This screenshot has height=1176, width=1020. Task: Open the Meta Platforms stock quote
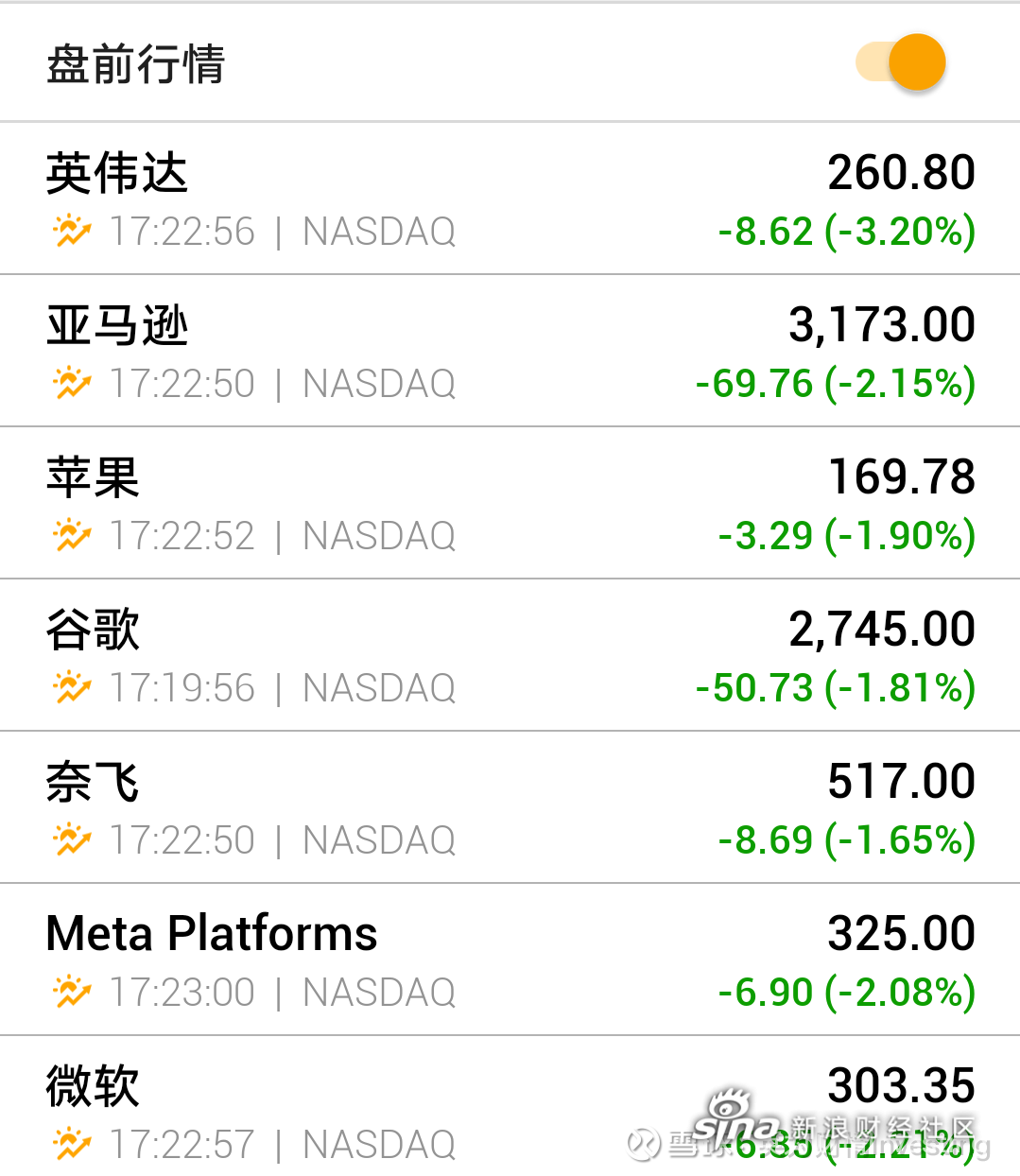(x=510, y=960)
